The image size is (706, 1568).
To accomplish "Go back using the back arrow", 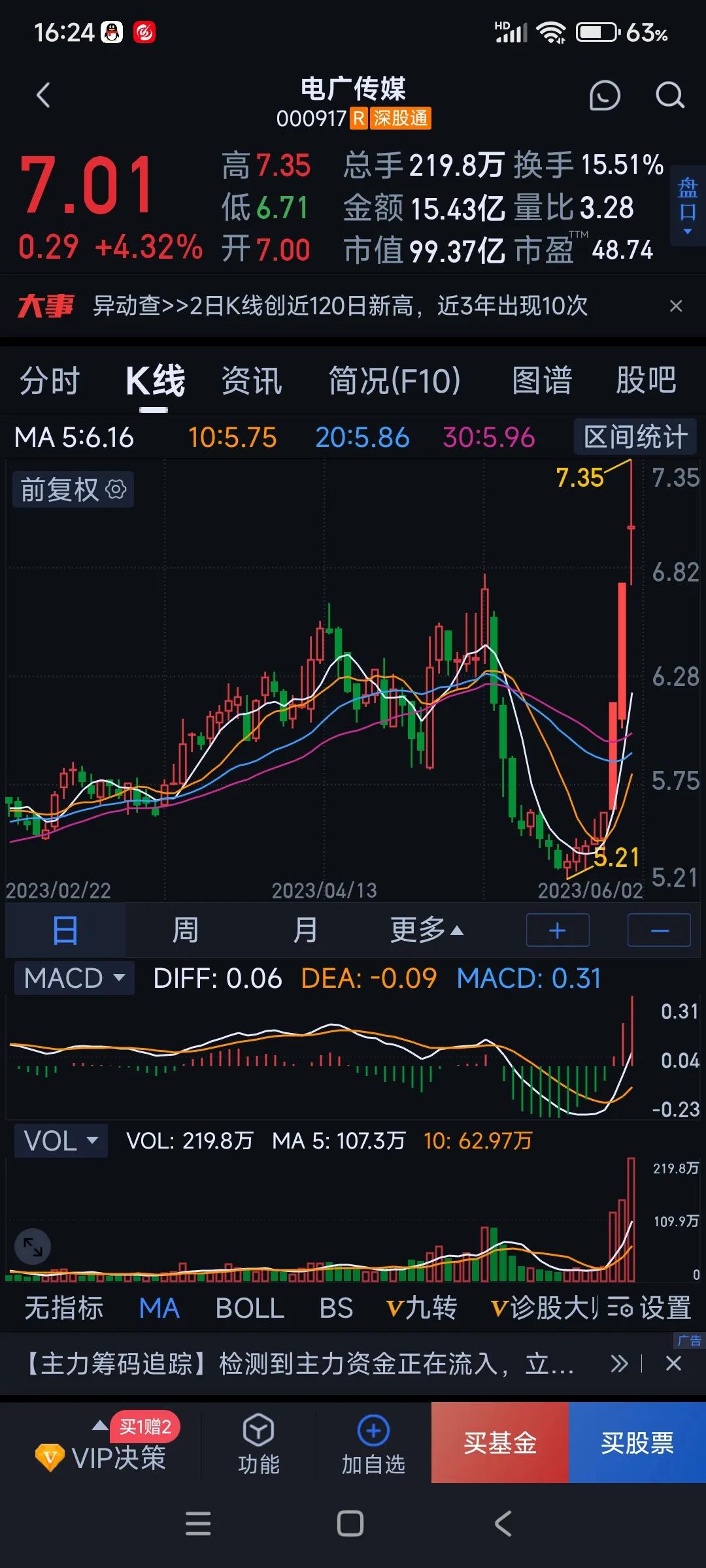I will tap(43, 95).
